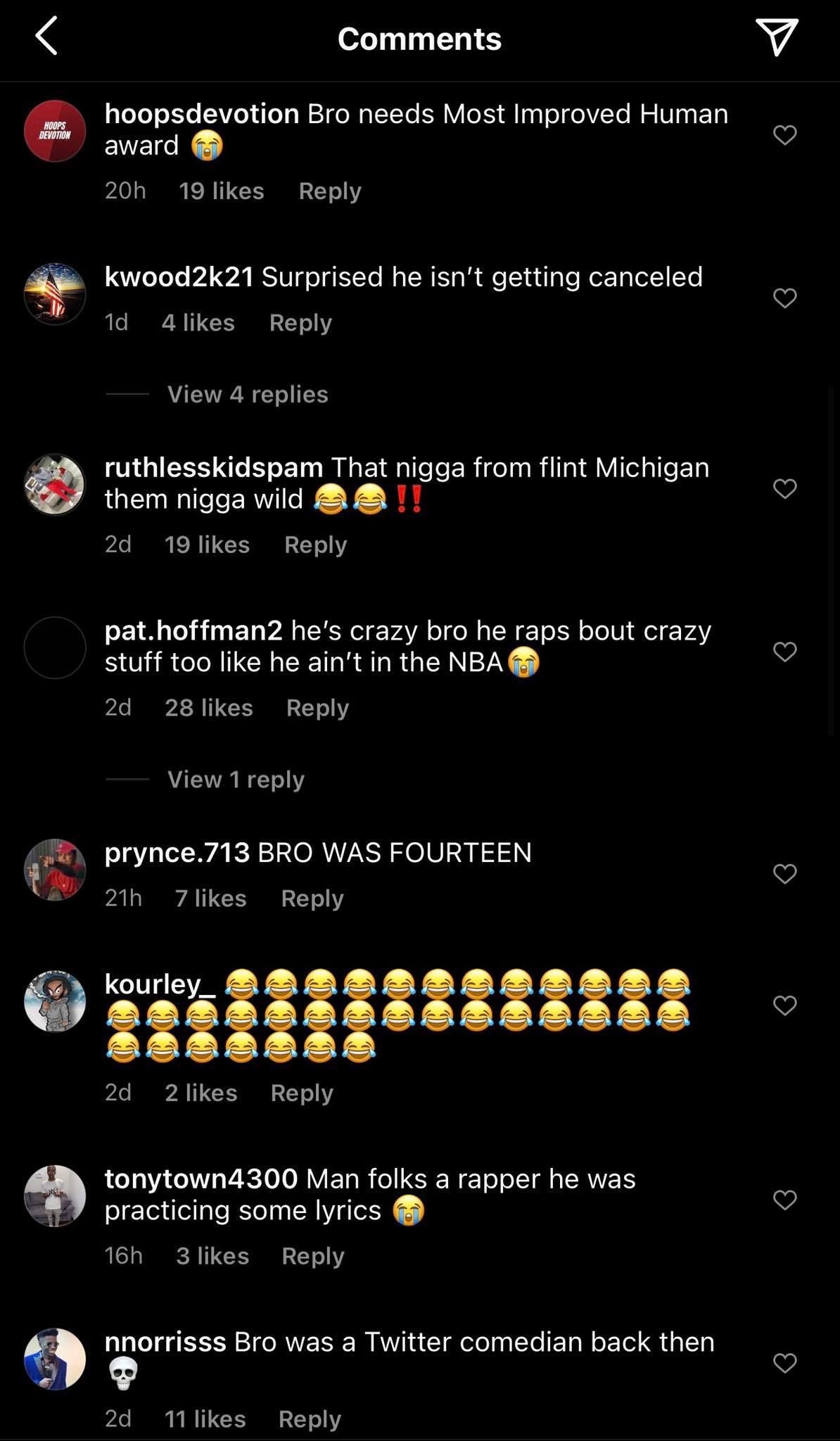The height and width of the screenshot is (1441, 840).
Task: Like kourley_'s emoji comment
Action: (x=784, y=1005)
